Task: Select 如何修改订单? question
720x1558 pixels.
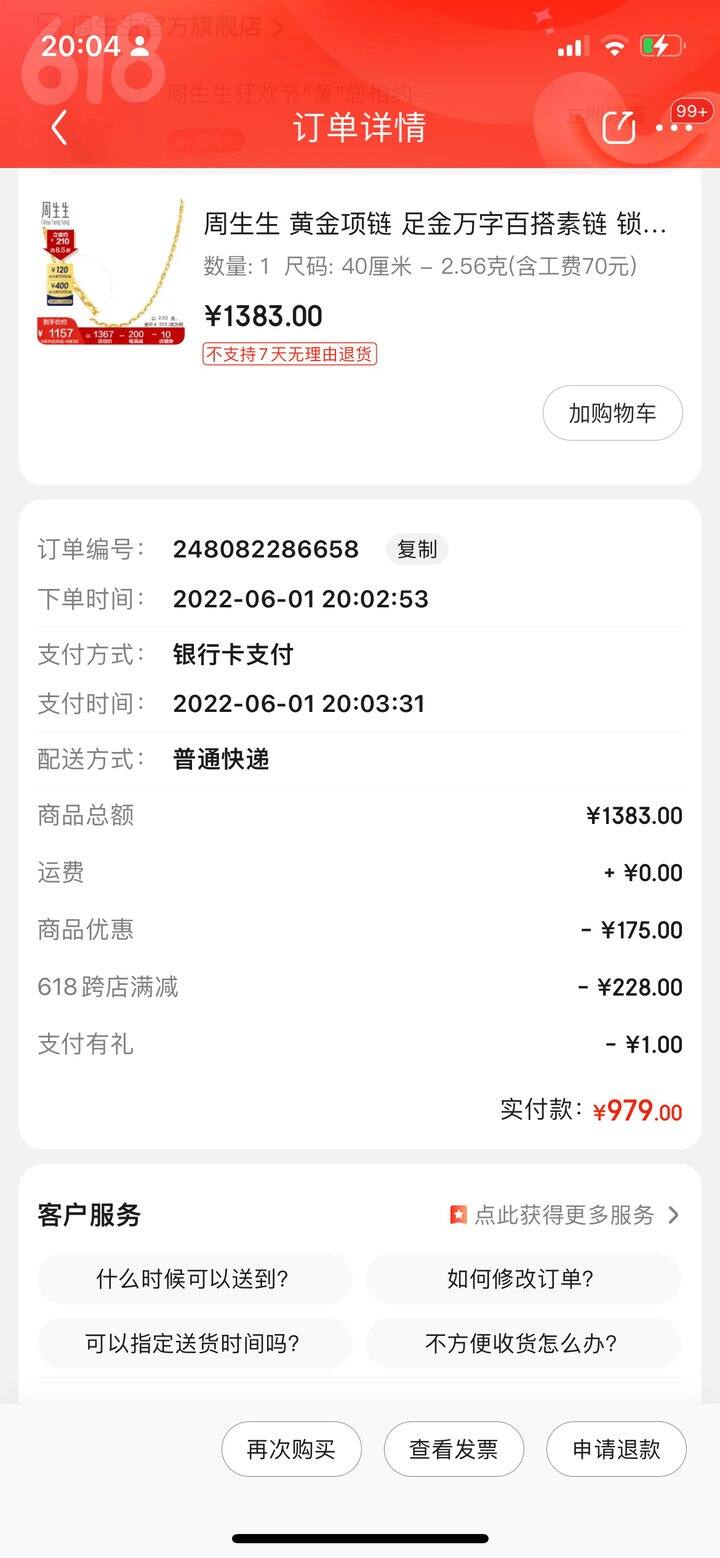Action: click(523, 1279)
